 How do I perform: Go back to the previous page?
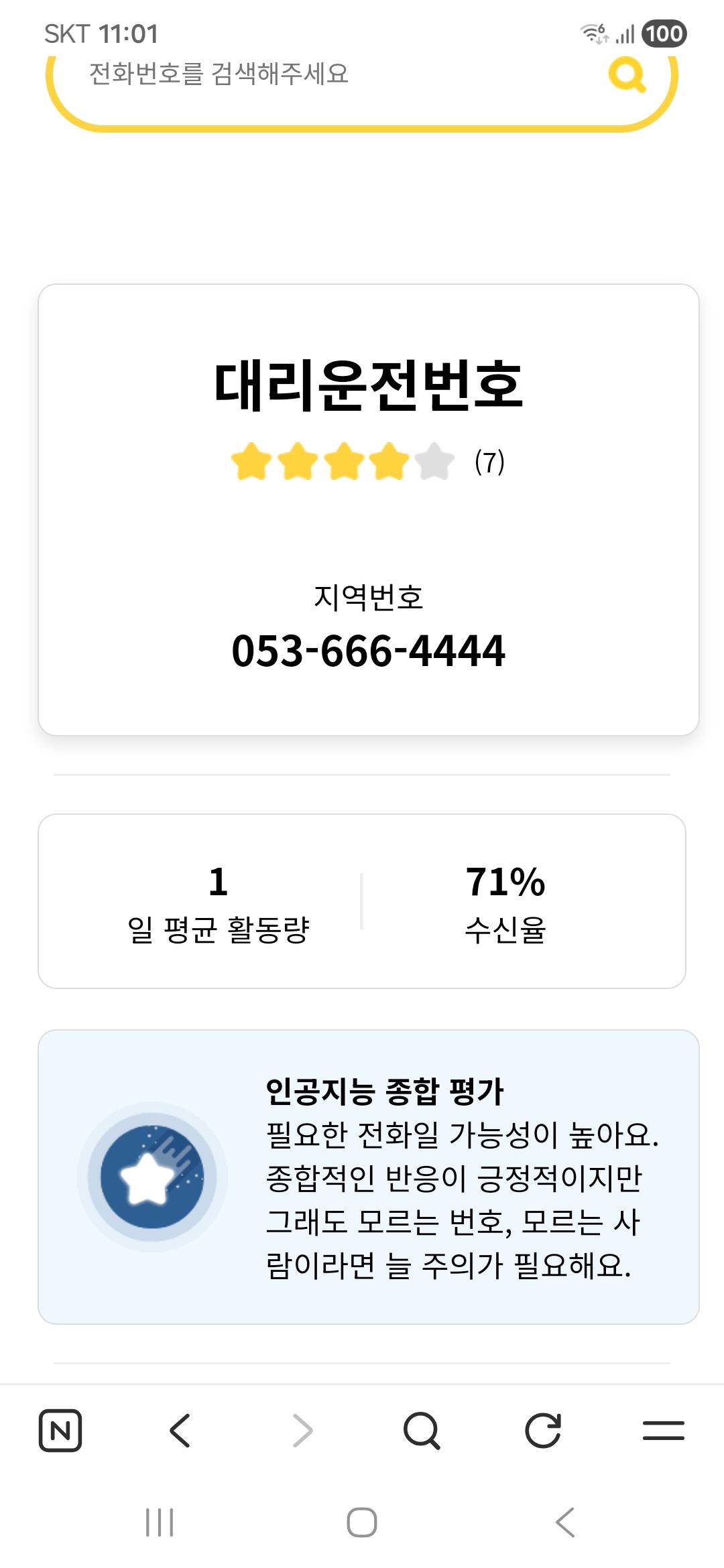coord(180,1431)
